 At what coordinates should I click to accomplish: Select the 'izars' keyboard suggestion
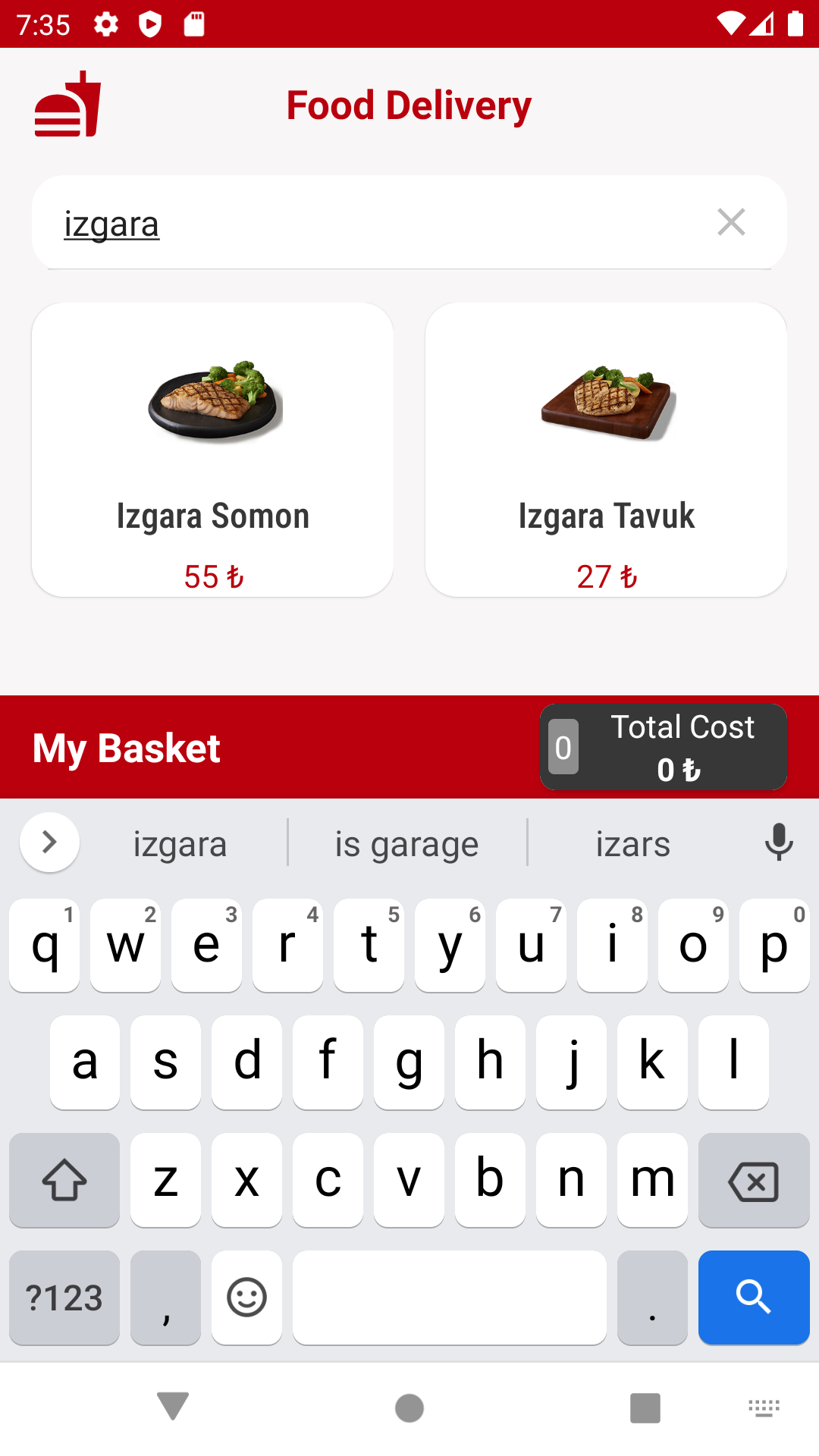pyautogui.click(x=632, y=843)
